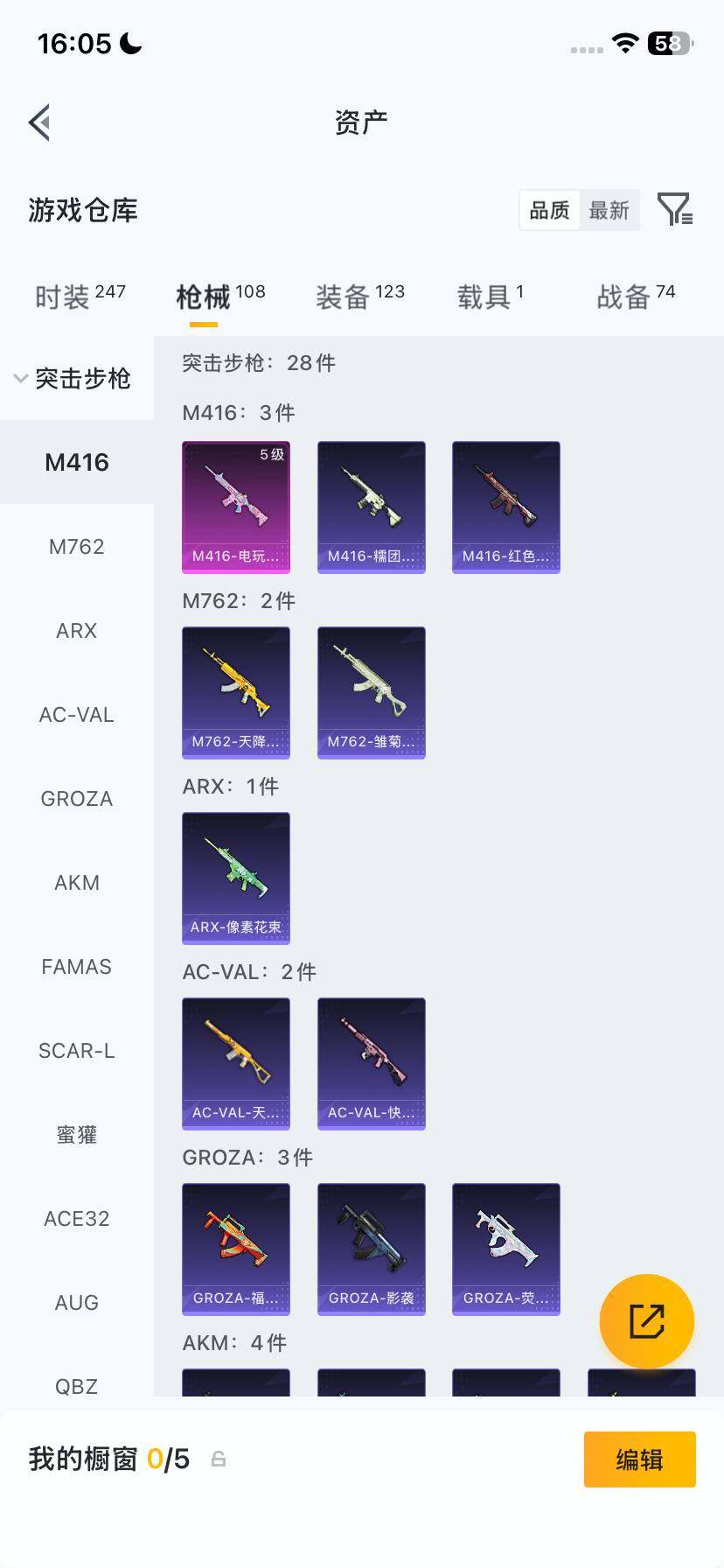This screenshot has height=1568, width=724.
Task: Select GROZA in the side list
Action: tap(77, 799)
